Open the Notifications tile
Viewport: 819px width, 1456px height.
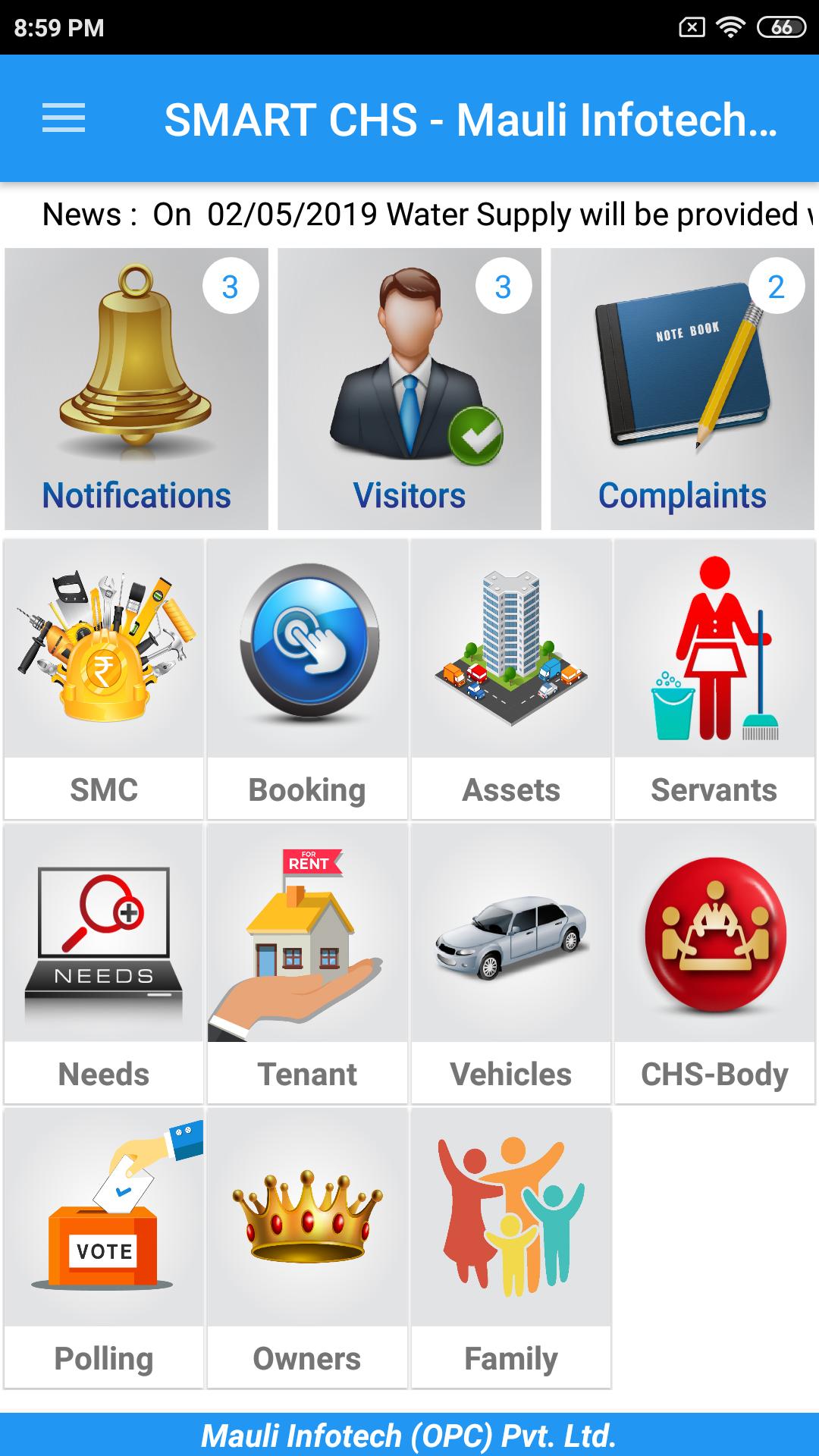(x=136, y=389)
